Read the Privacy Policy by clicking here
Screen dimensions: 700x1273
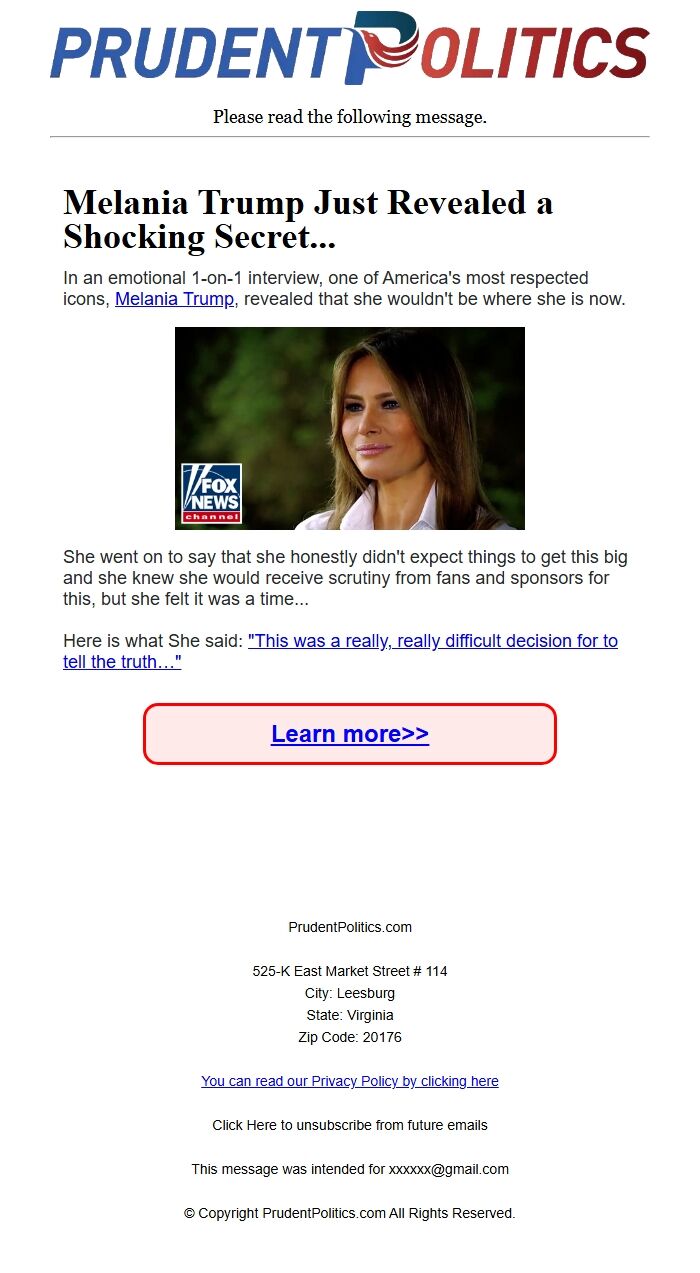(x=350, y=1081)
